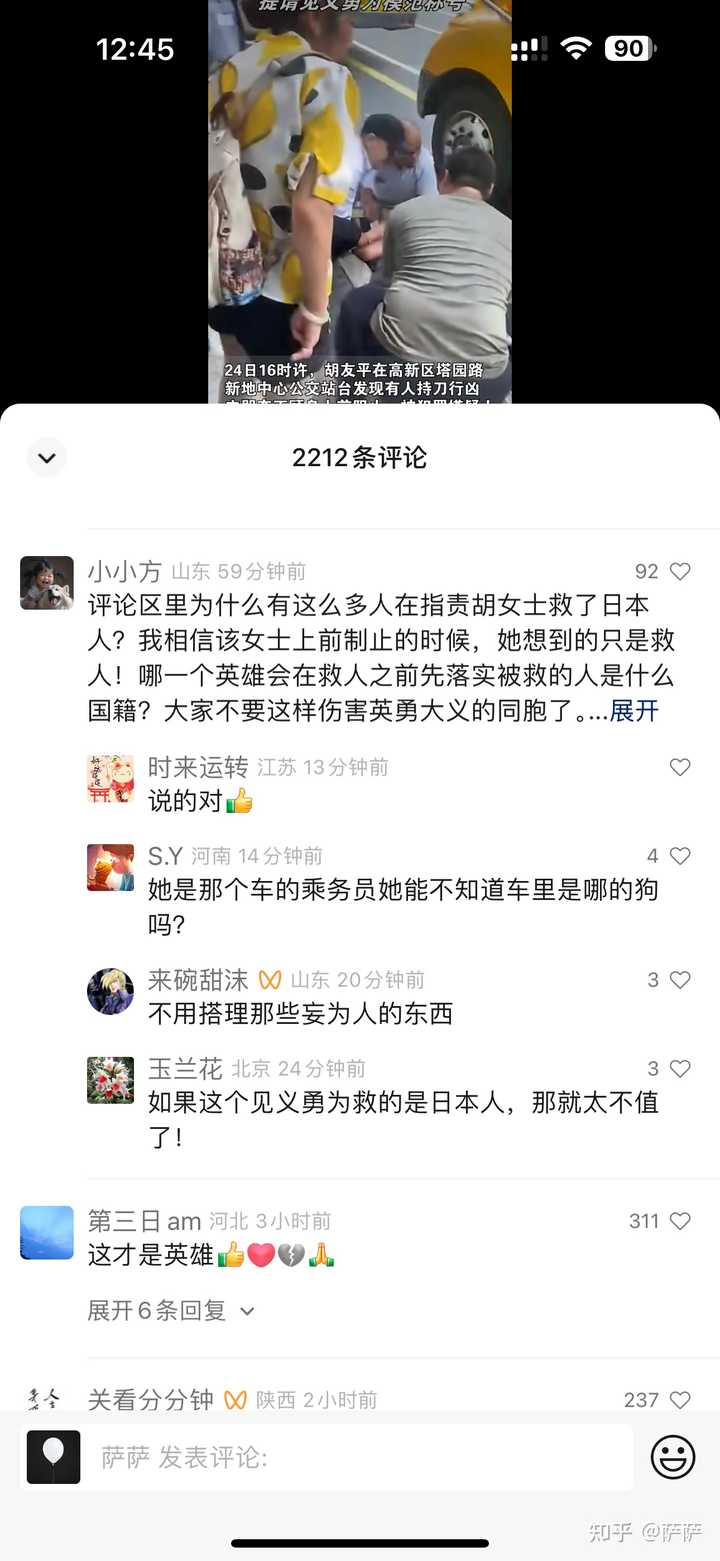Viewport: 720px width, 1561px height.
Task: Like 关看分分钟's comment
Action: click(680, 1401)
